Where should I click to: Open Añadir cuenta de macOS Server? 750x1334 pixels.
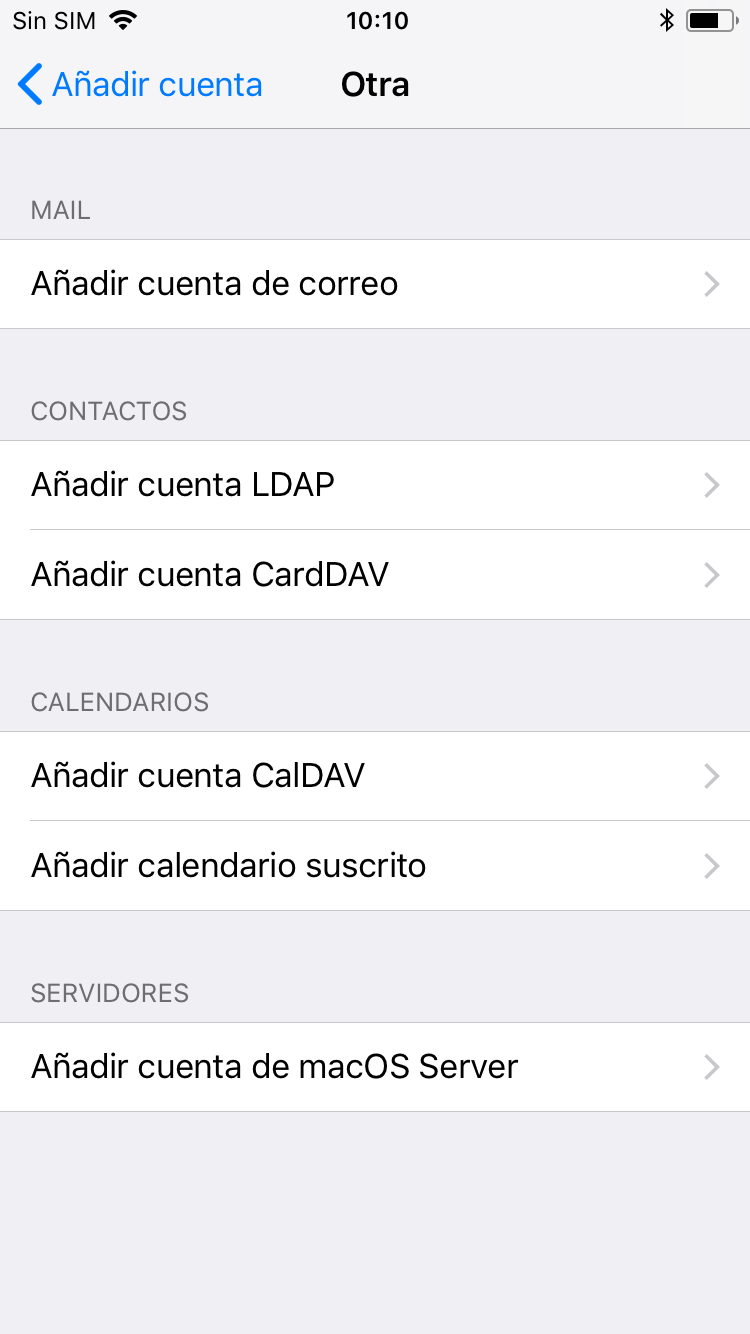pyautogui.click(x=375, y=1067)
